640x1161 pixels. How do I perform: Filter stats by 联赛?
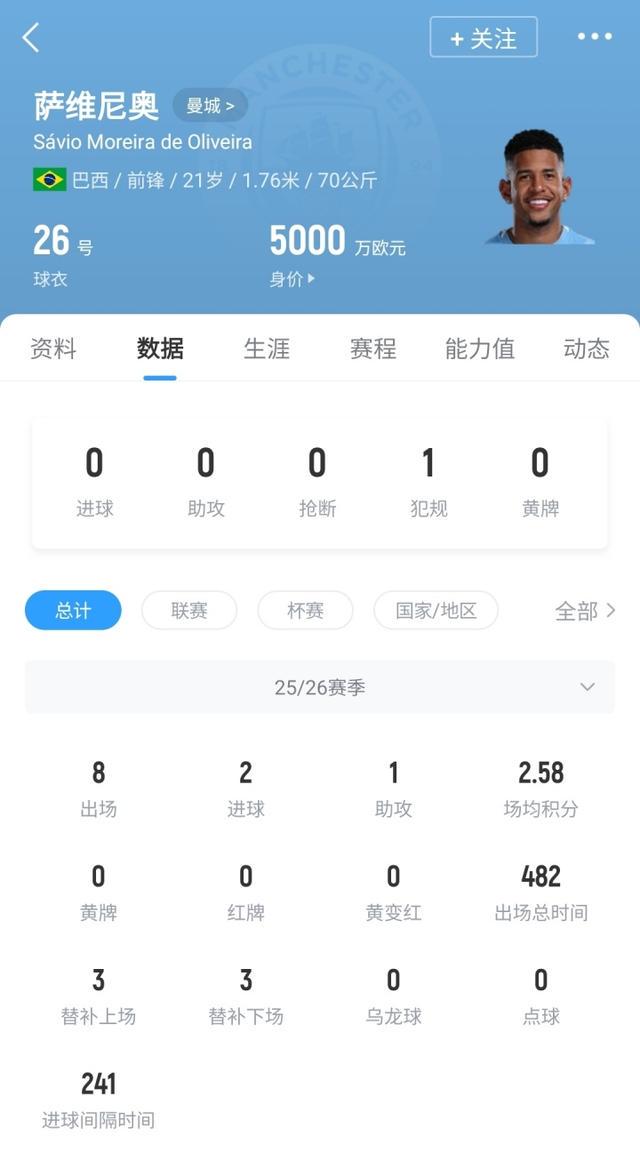click(x=189, y=610)
